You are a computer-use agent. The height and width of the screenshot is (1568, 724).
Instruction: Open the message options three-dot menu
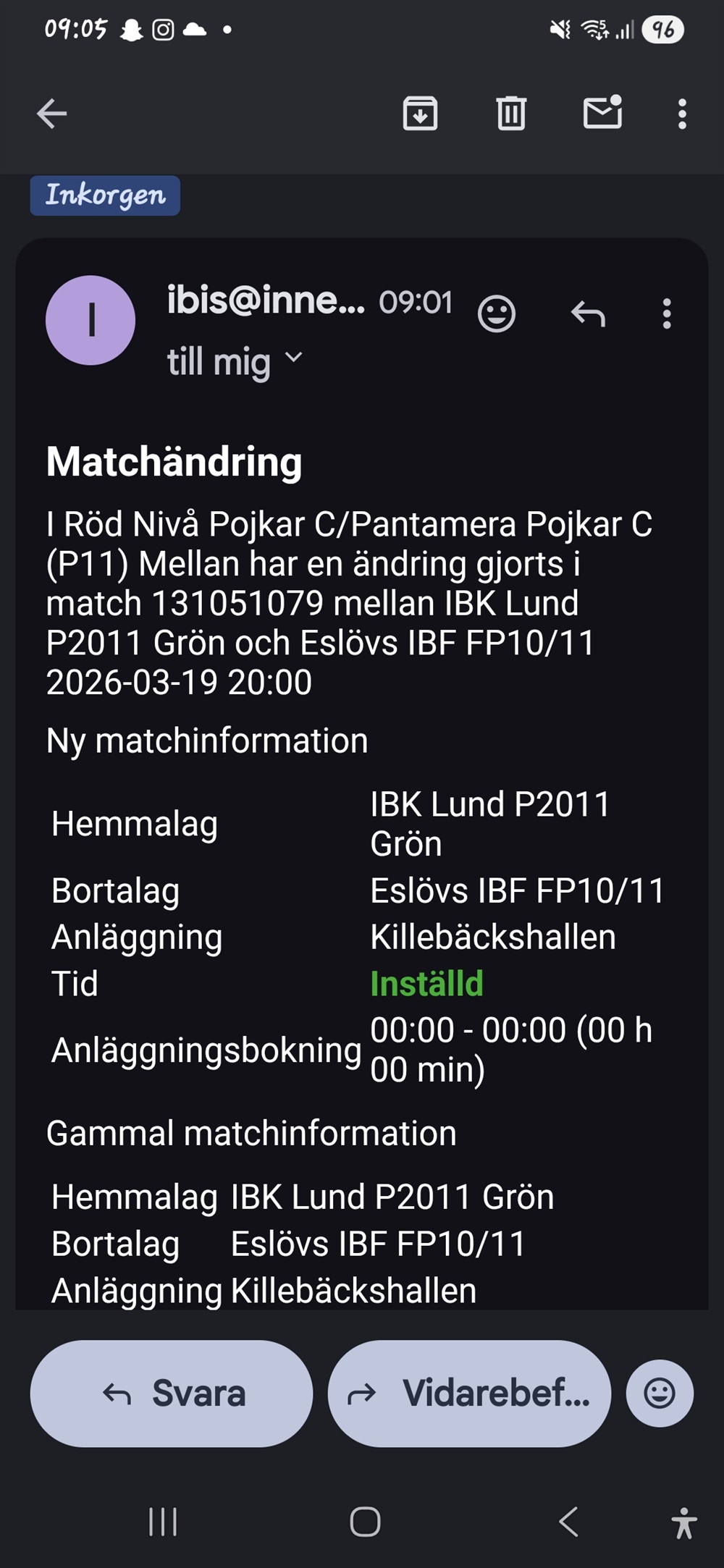coord(667,314)
